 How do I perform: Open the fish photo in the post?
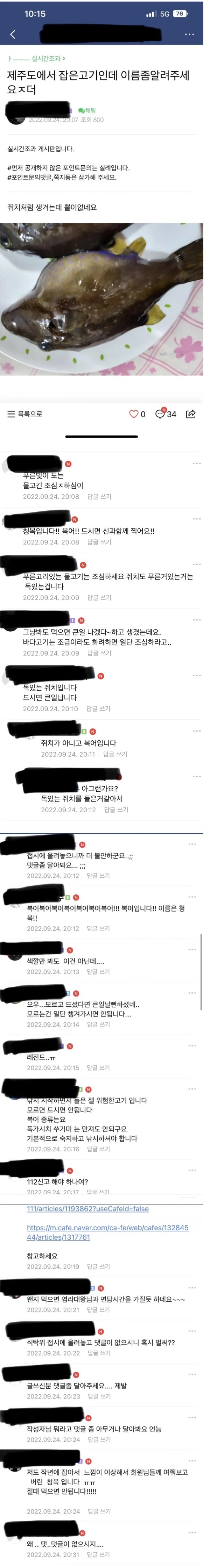pos(101,298)
